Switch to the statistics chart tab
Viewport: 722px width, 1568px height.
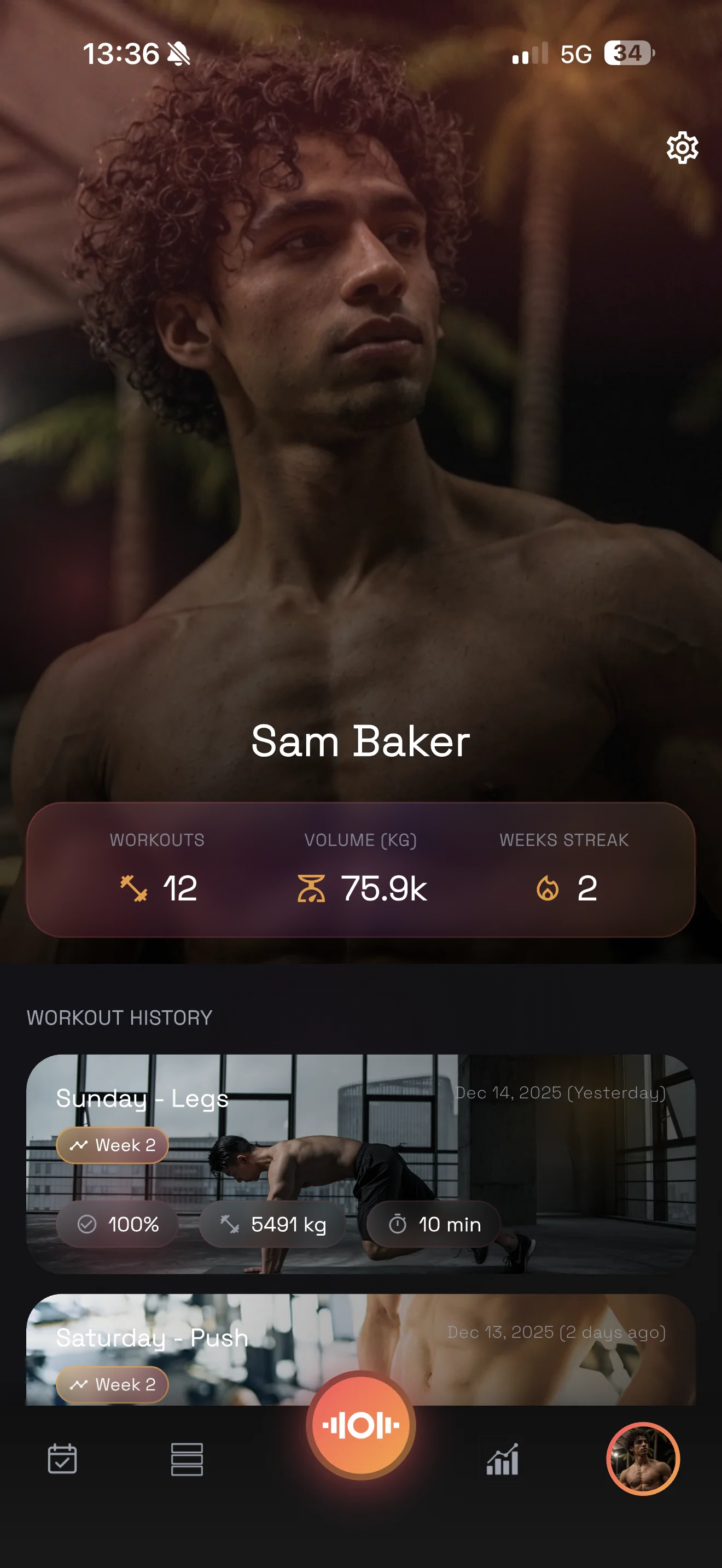tap(502, 1459)
